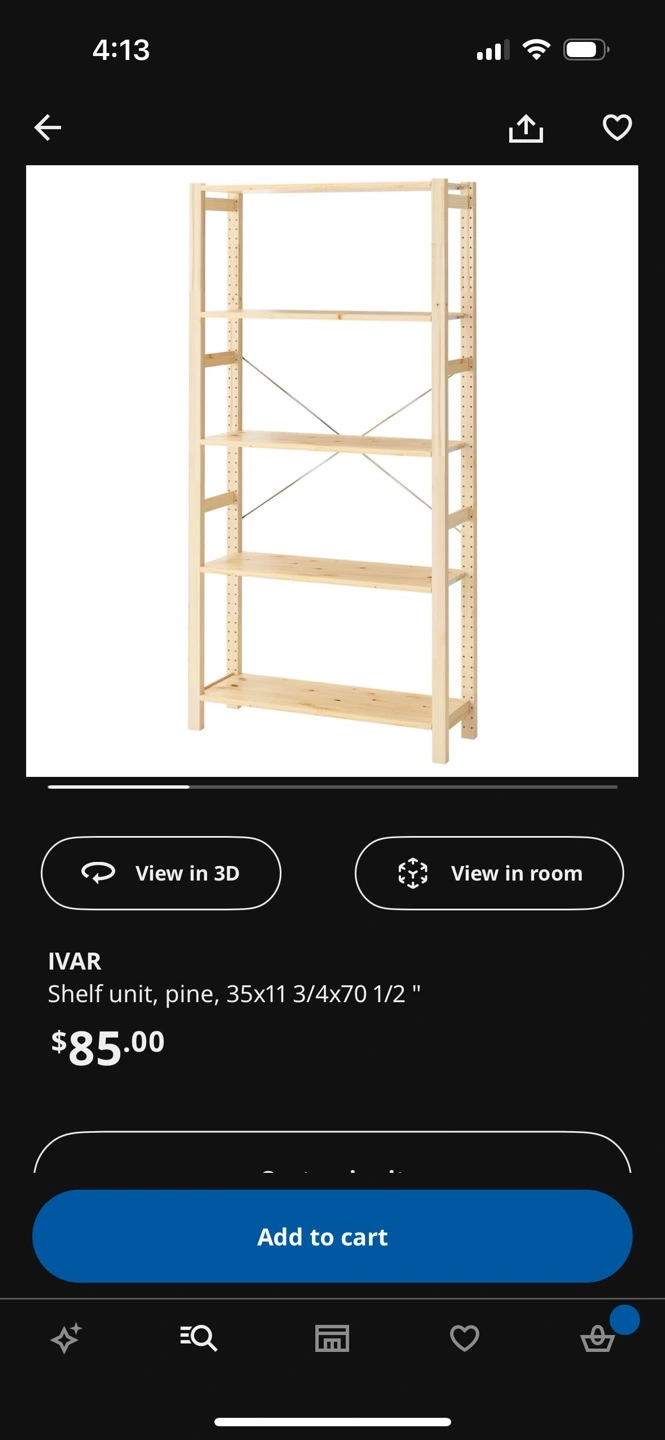The height and width of the screenshot is (1440, 665).
Task: Go to the favorites tab in bottom bar
Action: click(x=464, y=1338)
